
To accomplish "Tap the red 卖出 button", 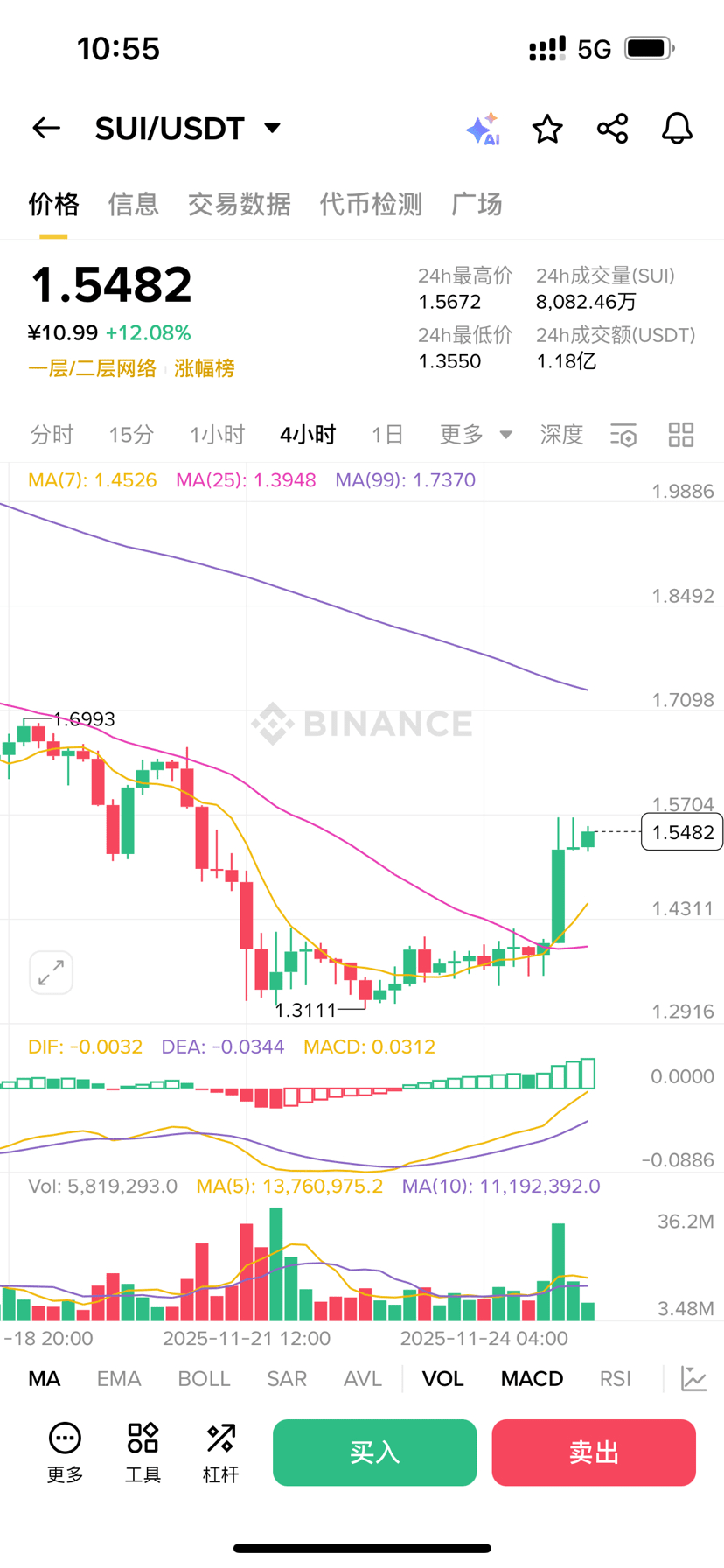I will 594,1452.
